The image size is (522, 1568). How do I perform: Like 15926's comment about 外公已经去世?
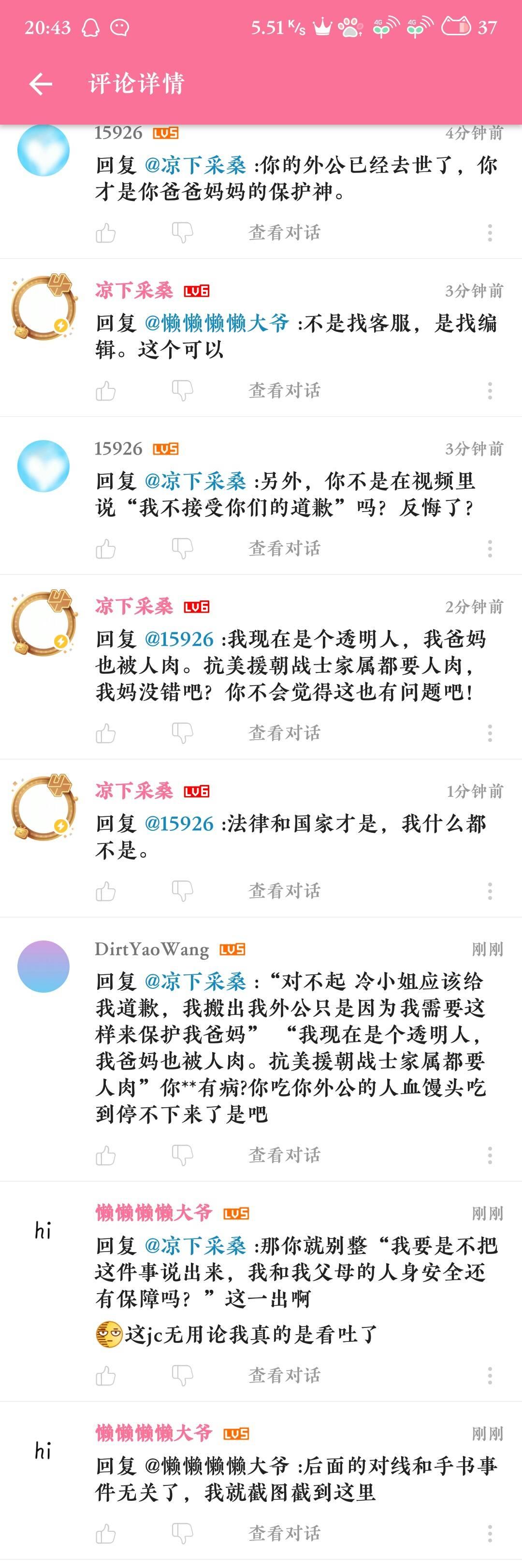(105, 233)
